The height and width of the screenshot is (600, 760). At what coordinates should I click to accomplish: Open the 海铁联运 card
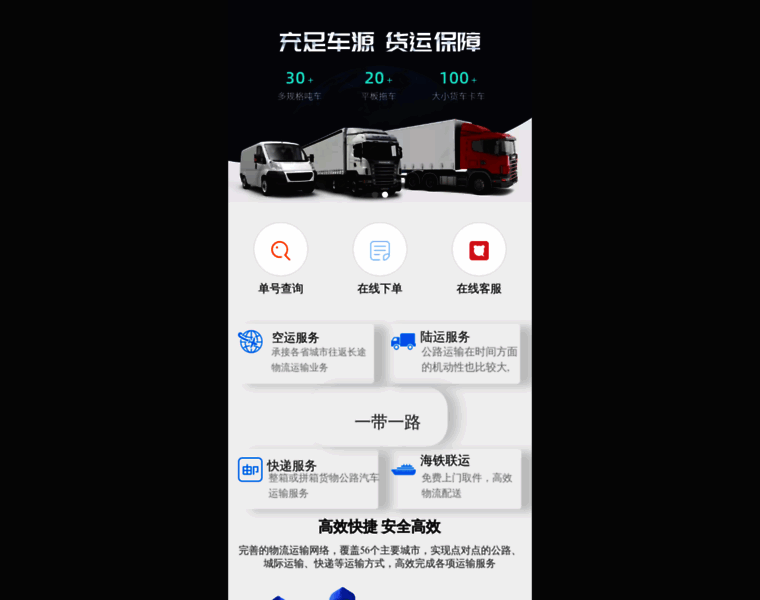point(456,478)
